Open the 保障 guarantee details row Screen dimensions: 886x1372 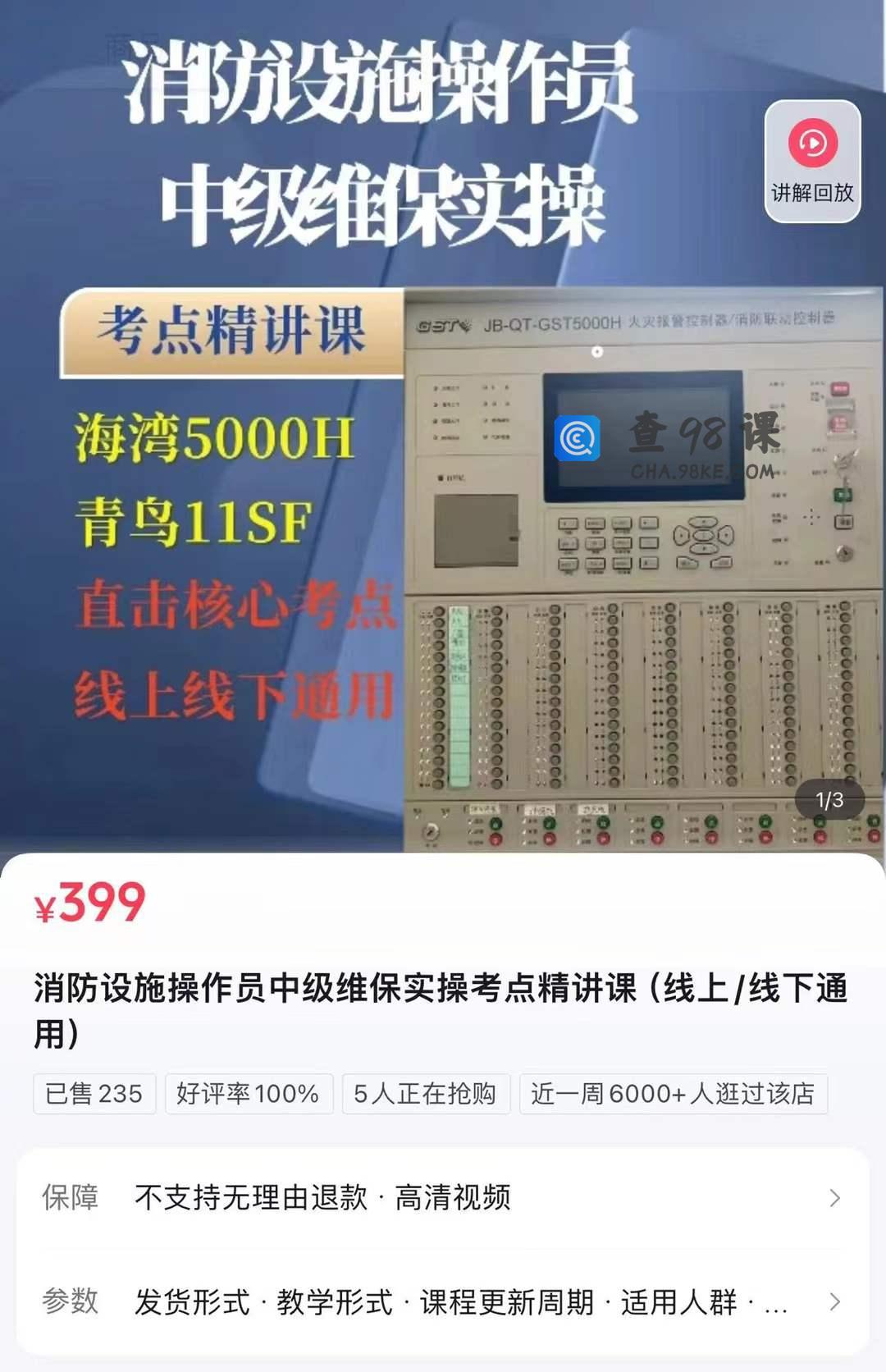pos(443,1198)
